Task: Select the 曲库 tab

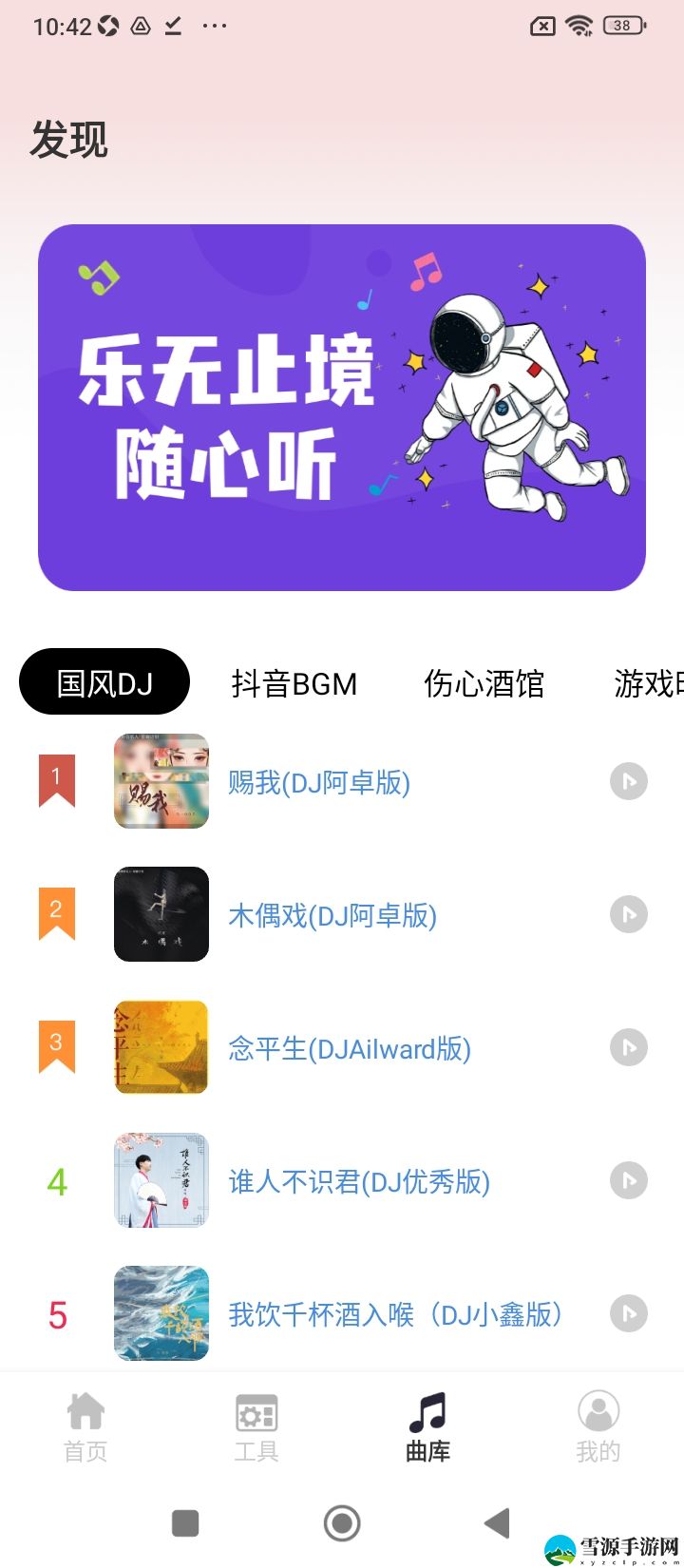Action: 427,1427
